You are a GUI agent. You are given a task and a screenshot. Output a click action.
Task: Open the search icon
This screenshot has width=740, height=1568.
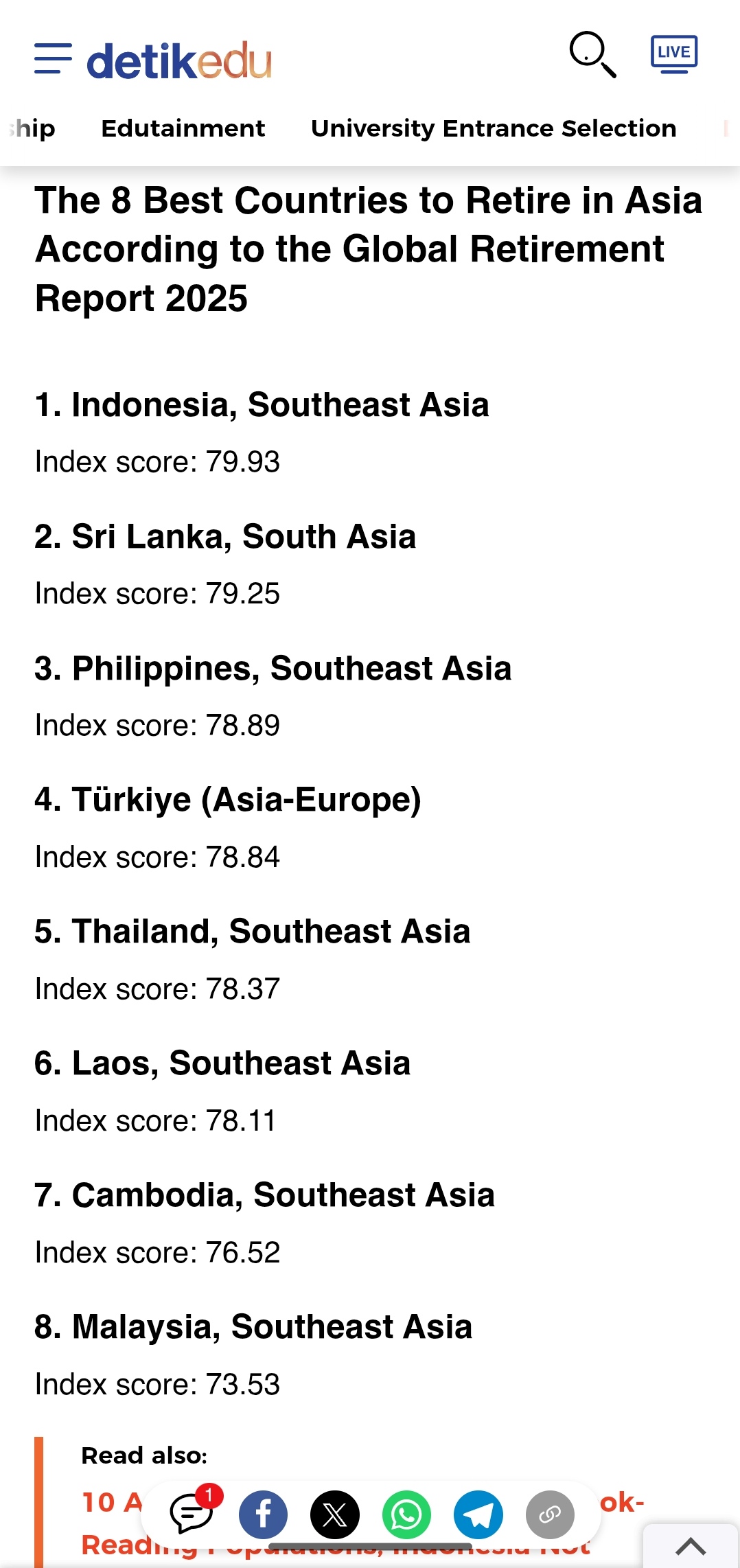coord(592,54)
